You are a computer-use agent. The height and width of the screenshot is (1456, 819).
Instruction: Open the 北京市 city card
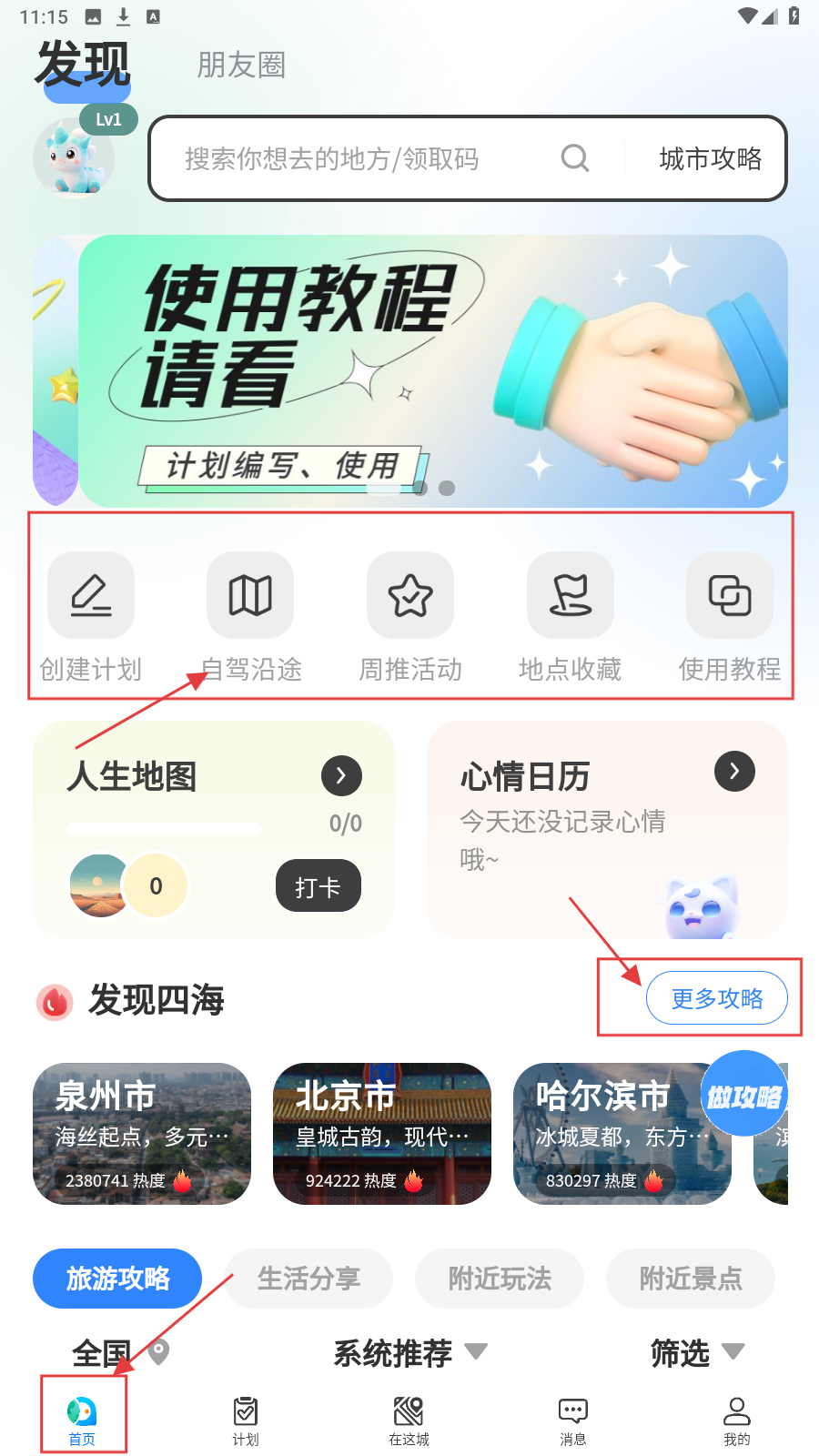[x=382, y=1134]
